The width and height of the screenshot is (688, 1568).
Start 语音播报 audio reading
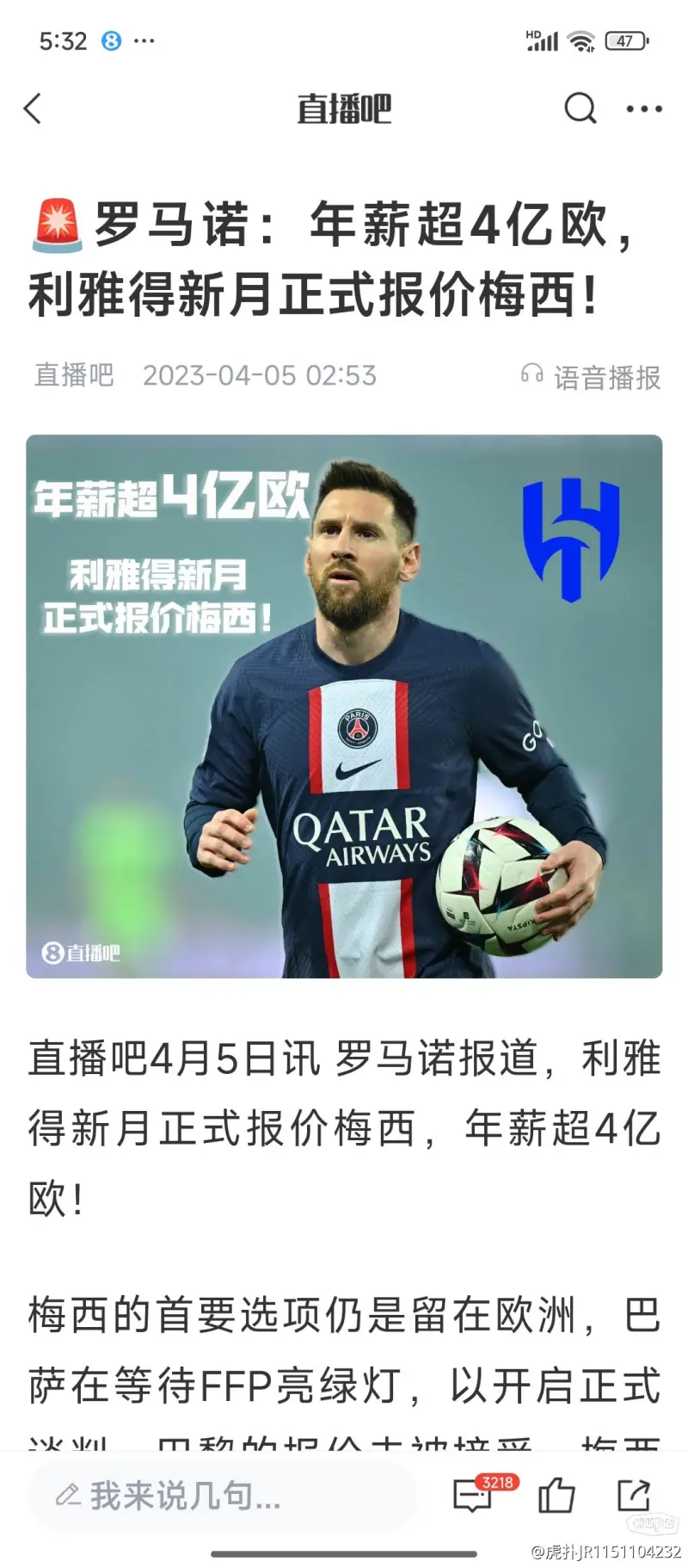coord(592,377)
